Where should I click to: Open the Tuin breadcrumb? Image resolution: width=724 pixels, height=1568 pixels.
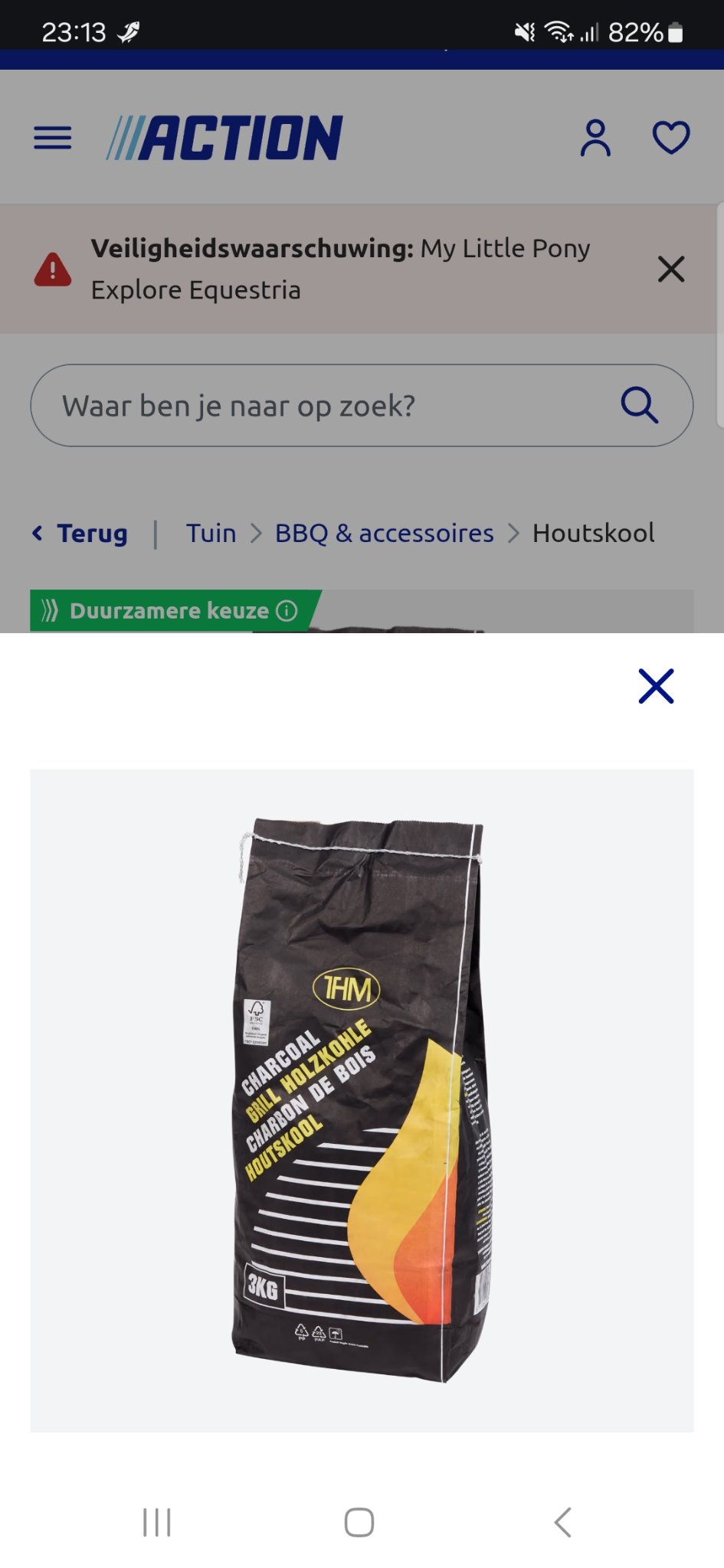coord(211,533)
